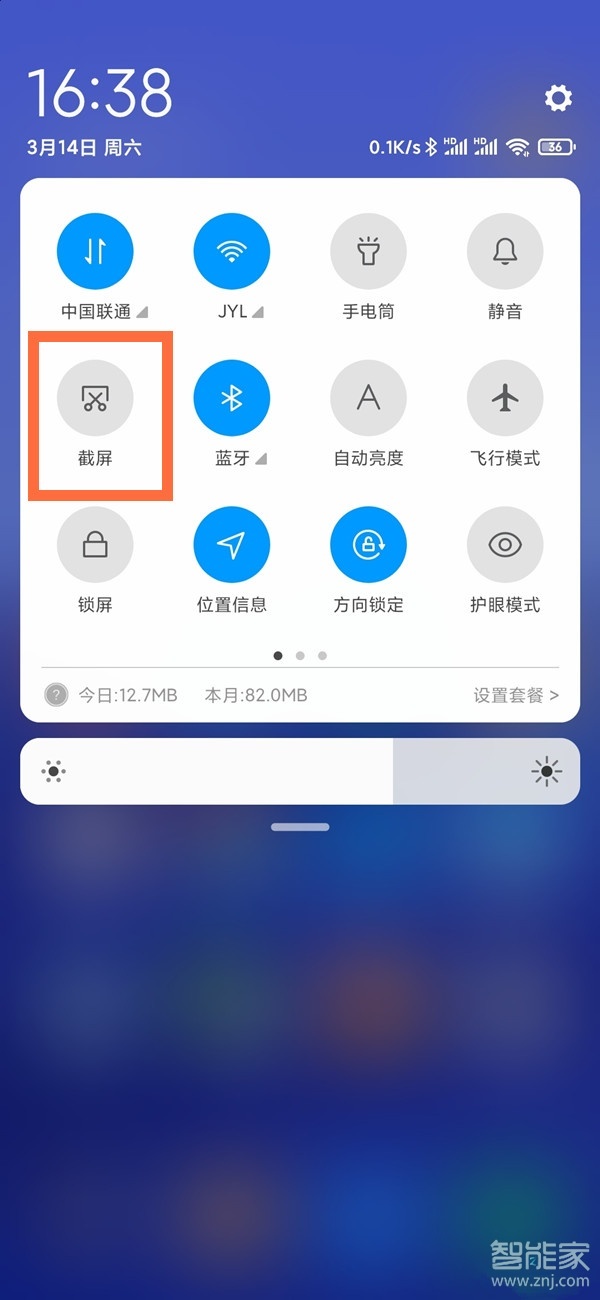The width and height of the screenshot is (600, 1300).
Task: Enable 护眼模式 eye-care mode
Action: 505,545
